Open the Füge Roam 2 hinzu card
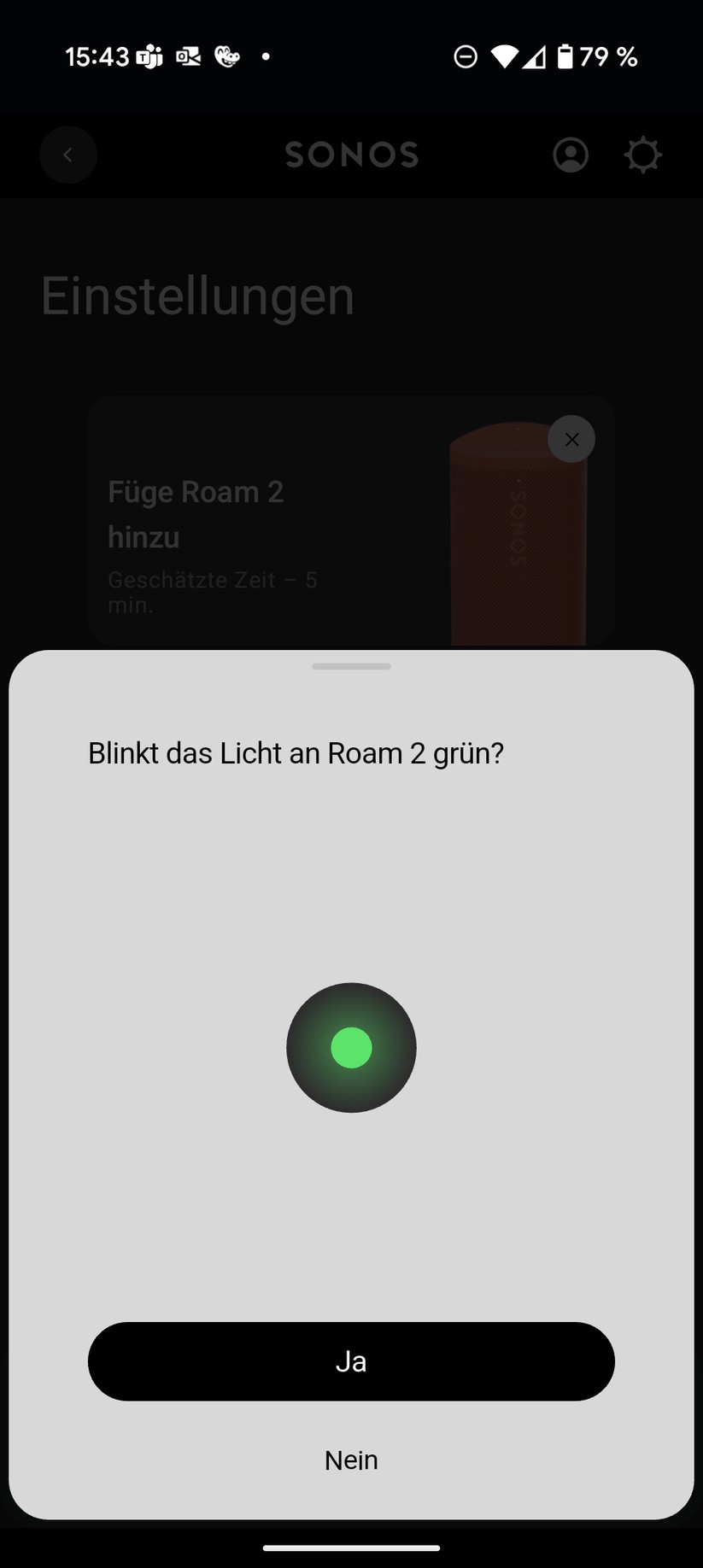This screenshot has height=1568, width=703. coord(351,520)
